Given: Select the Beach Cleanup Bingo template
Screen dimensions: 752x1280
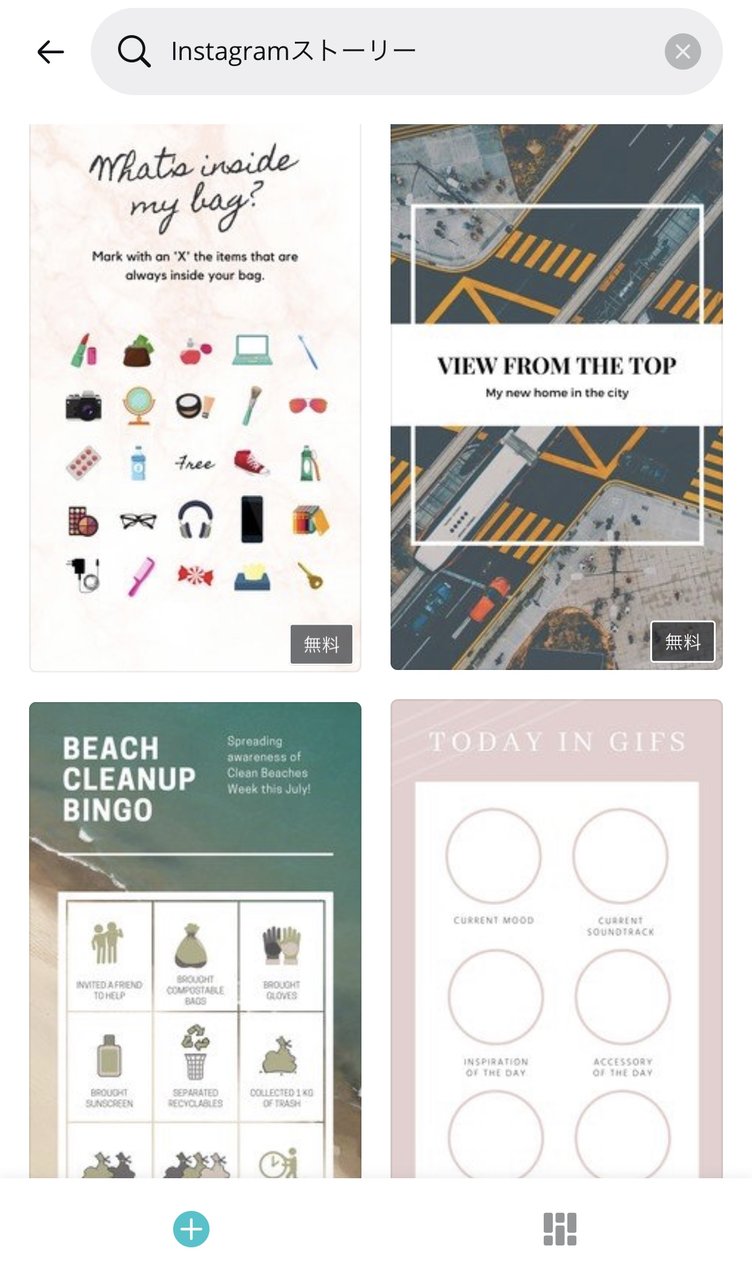Looking at the screenshot, I should point(195,938).
